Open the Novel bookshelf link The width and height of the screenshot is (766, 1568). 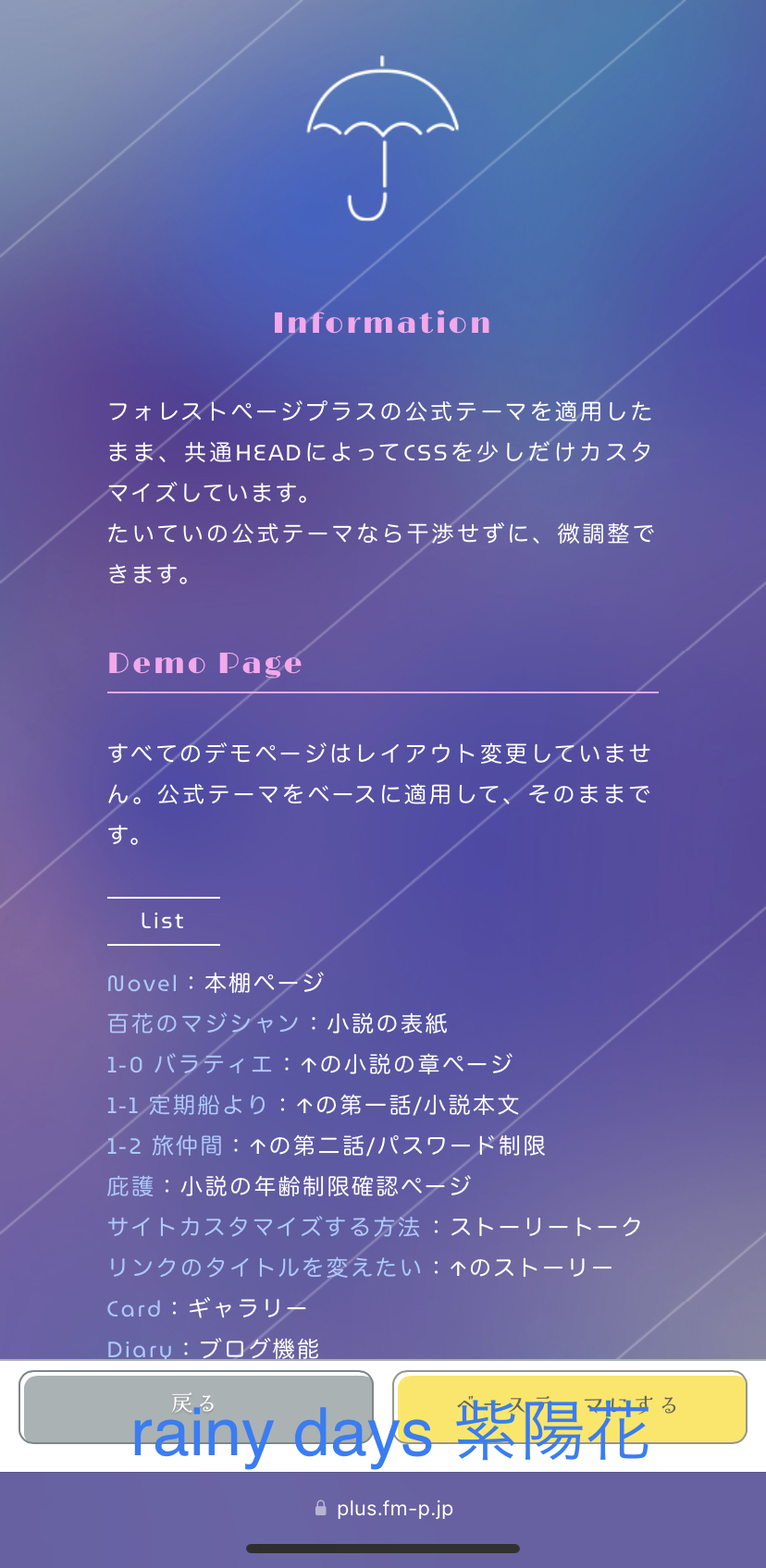(142, 983)
